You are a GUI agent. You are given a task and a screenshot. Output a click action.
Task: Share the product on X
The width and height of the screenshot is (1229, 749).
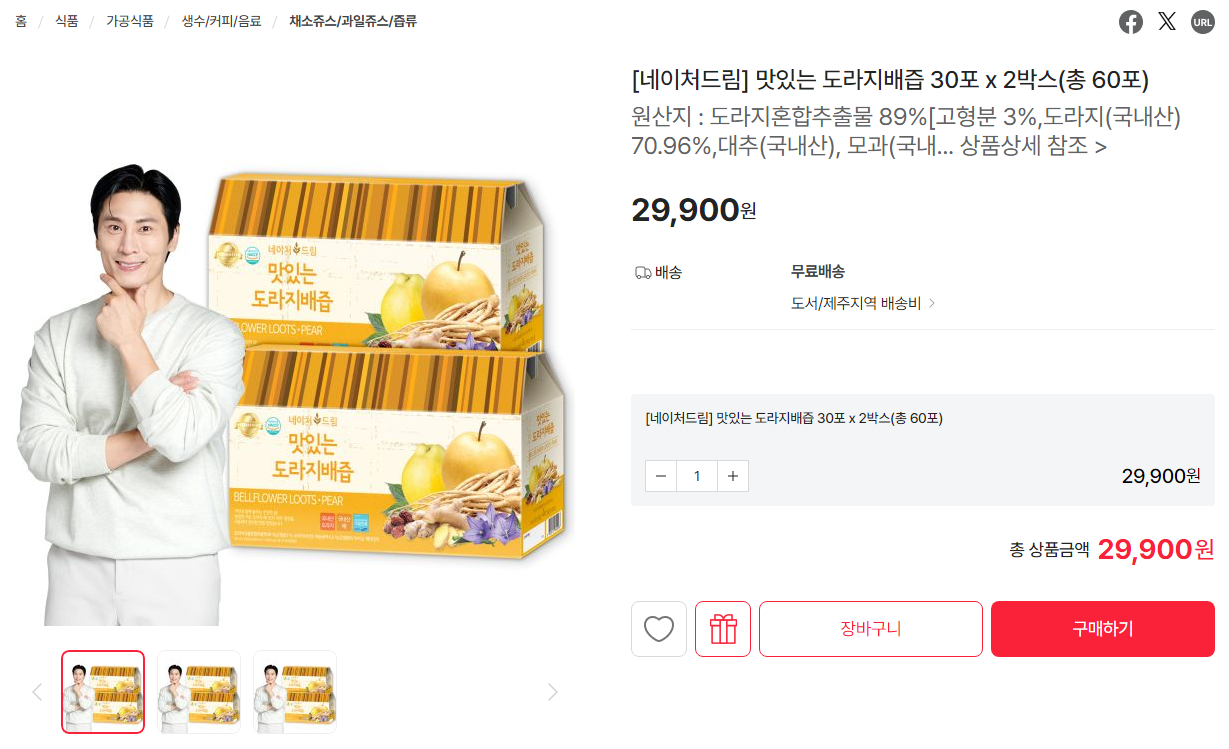click(x=1166, y=22)
